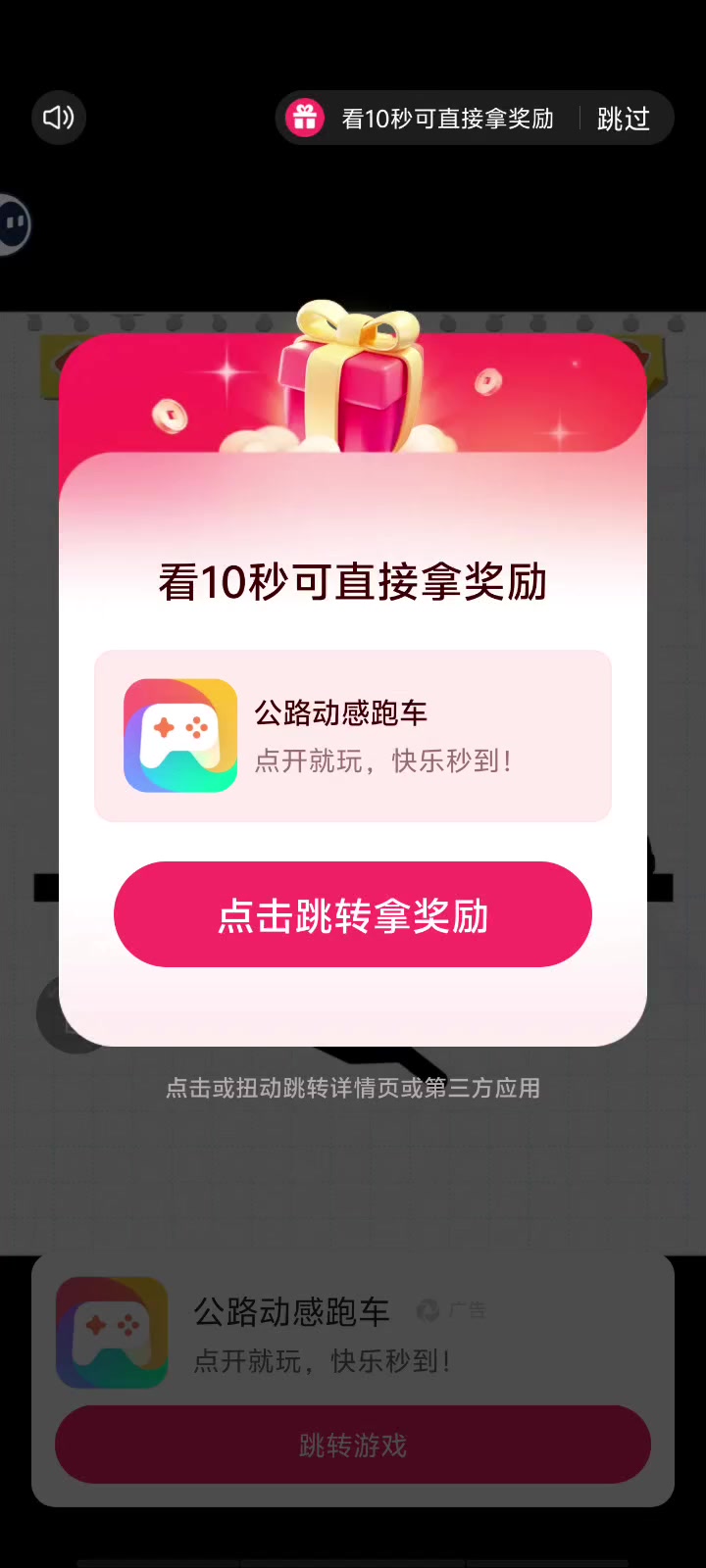Open 公路动感跑车 card in the reward popup
Screen dimensions: 706x1568
pos(353,736)
